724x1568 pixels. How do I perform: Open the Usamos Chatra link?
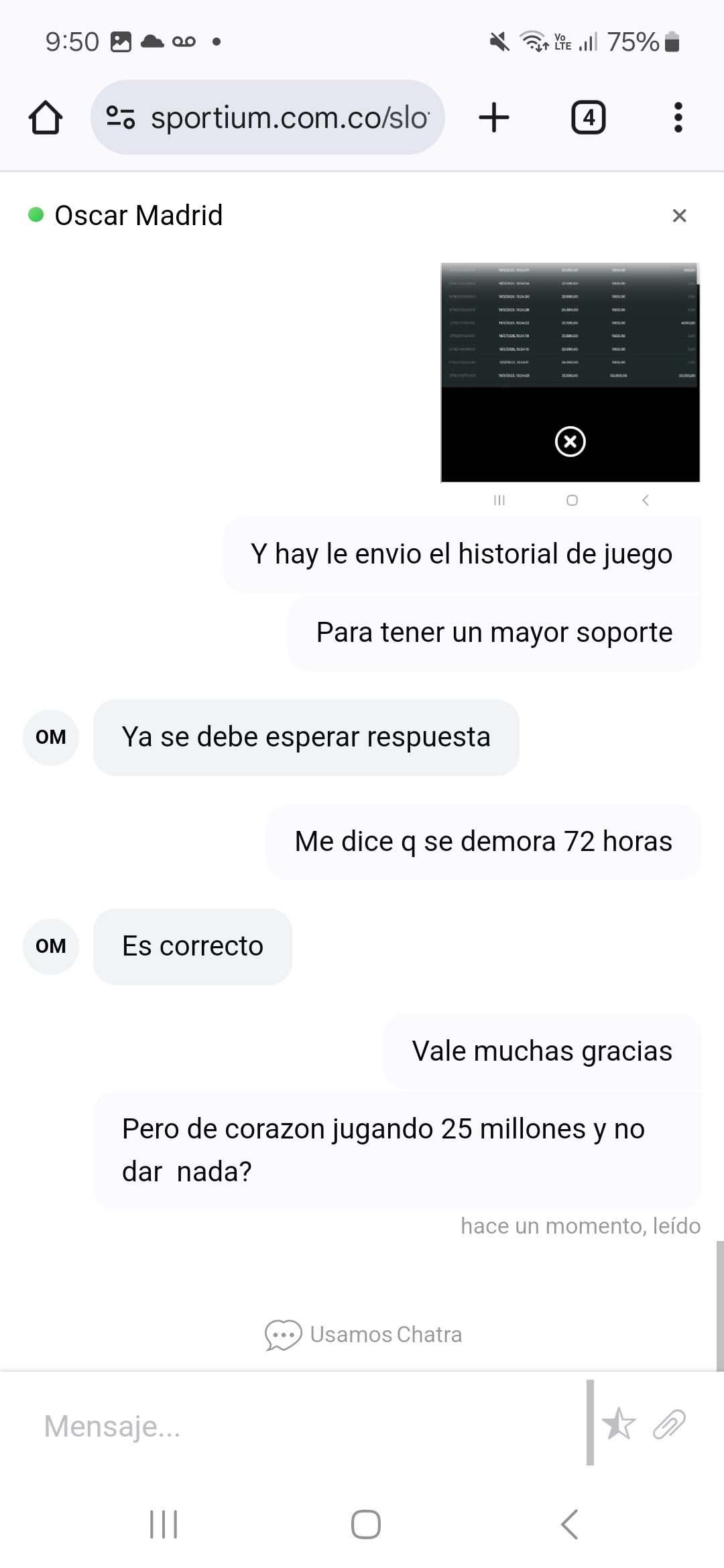coord(385,1333)
